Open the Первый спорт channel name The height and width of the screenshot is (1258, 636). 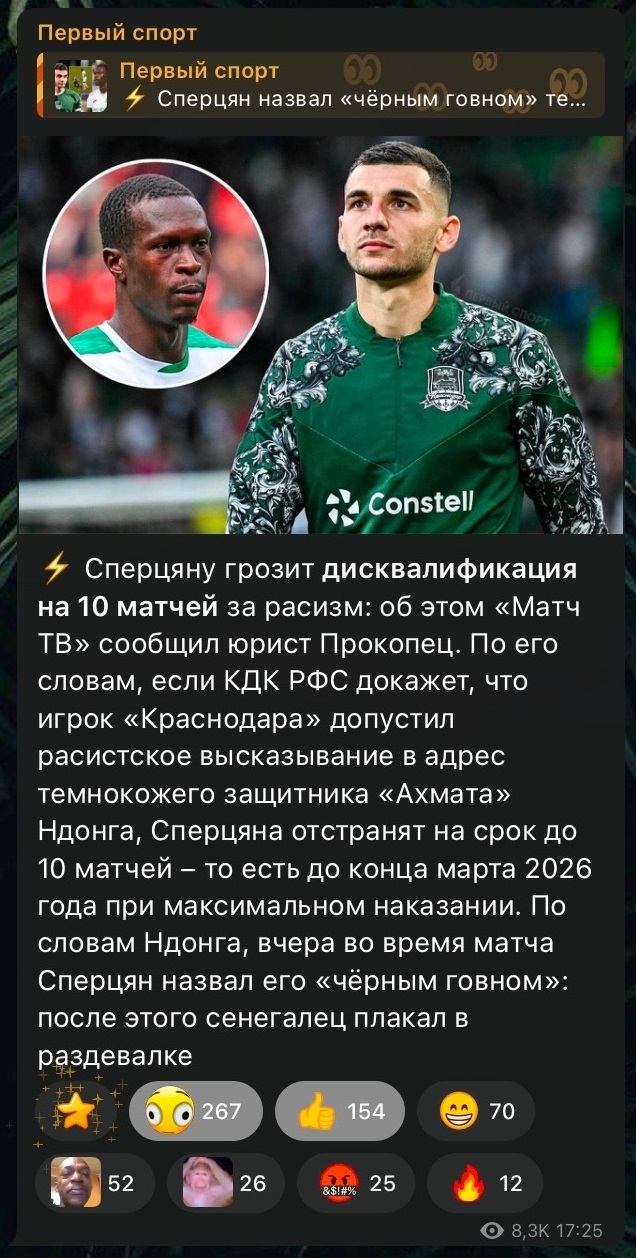click(117, 33)
